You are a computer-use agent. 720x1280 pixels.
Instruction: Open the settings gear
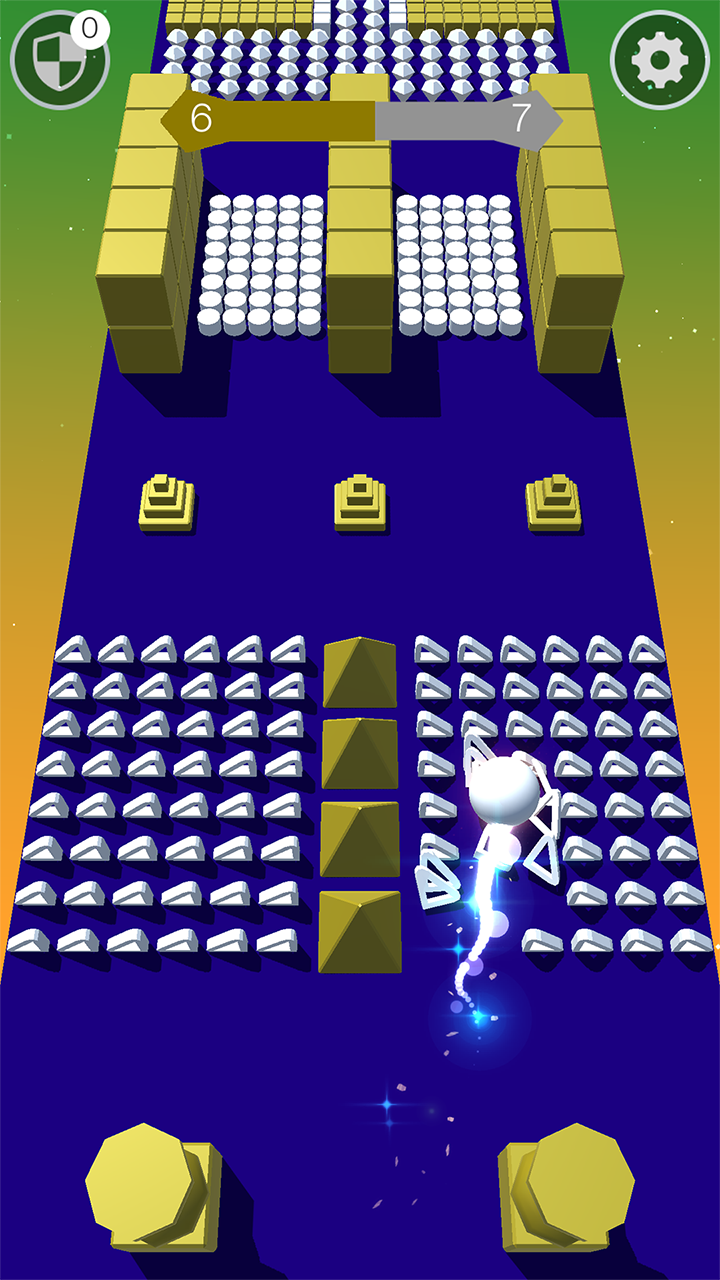[x=659, y=60]
